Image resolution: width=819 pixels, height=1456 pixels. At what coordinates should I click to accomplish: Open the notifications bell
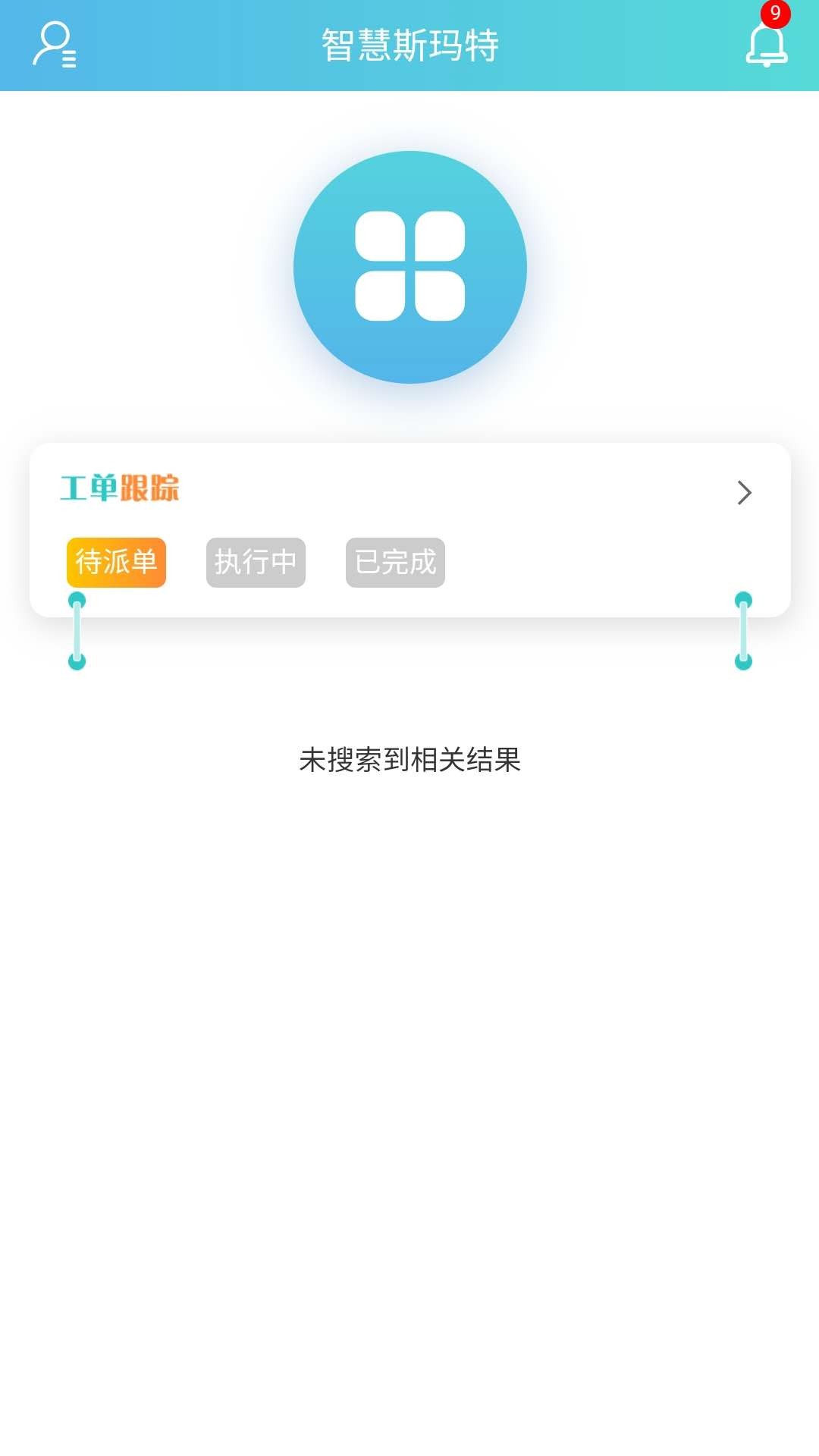click(x=767, y=44)
